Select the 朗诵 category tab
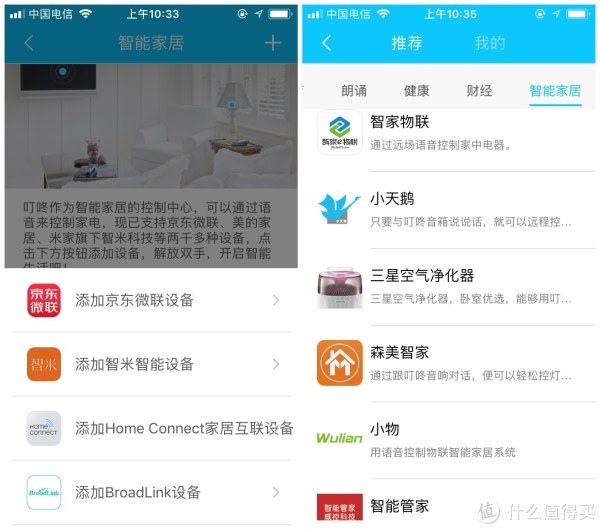The width and height of the screenshot is (600, 529). (x=354, y=91)
